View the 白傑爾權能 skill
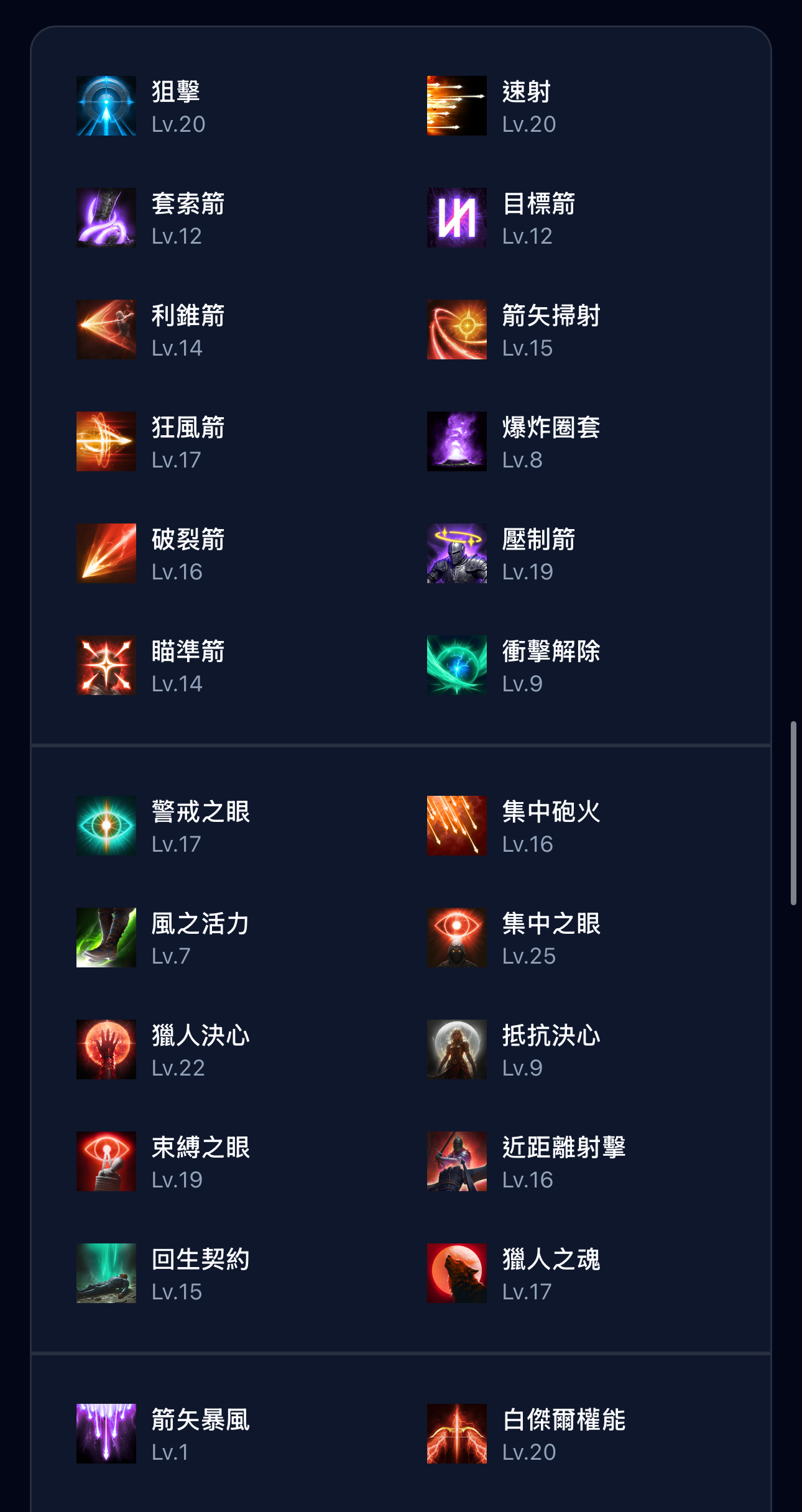This screenshot has width=802, height=1512. [457, 1434]
